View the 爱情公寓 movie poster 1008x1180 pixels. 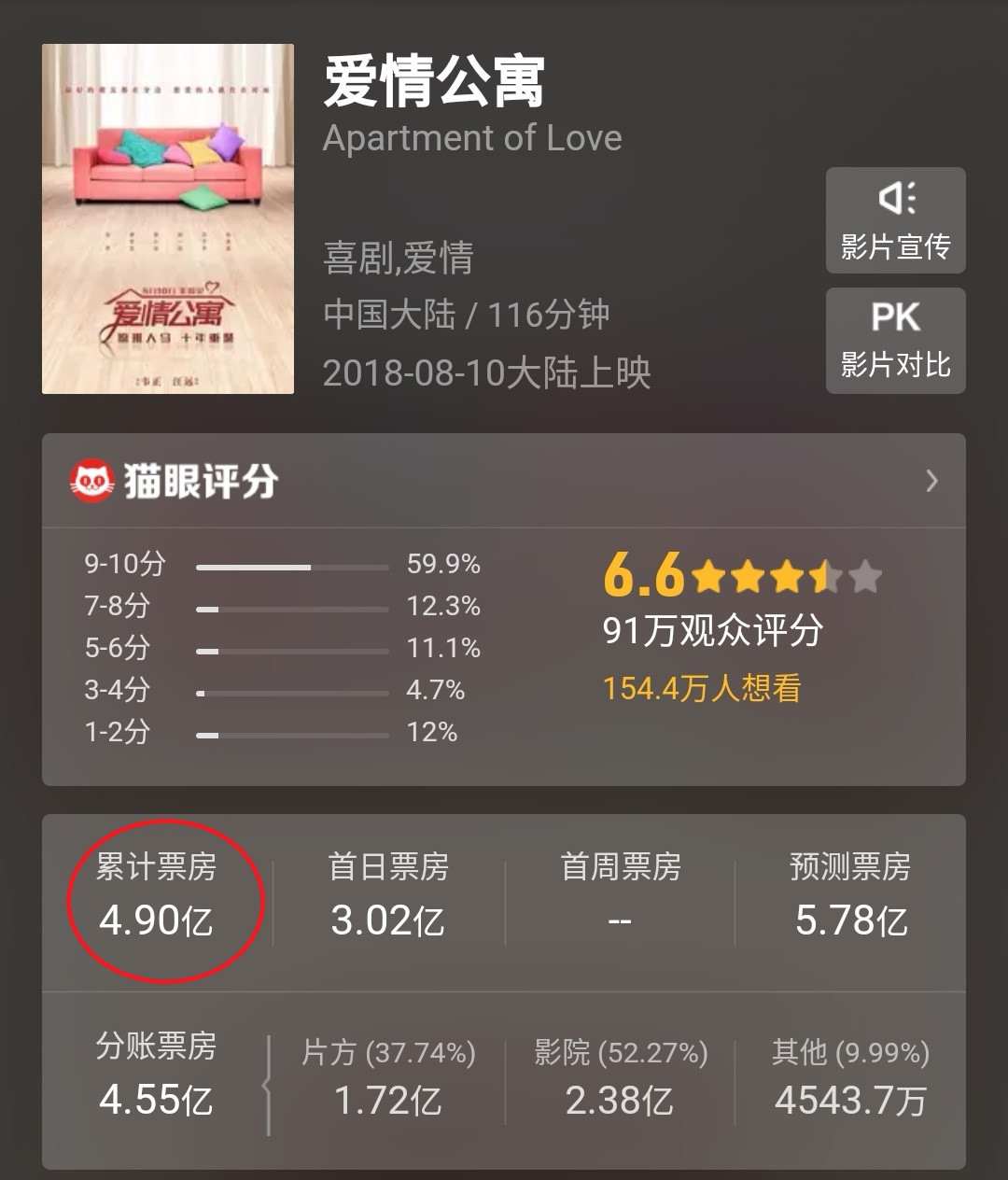[168, 219]
